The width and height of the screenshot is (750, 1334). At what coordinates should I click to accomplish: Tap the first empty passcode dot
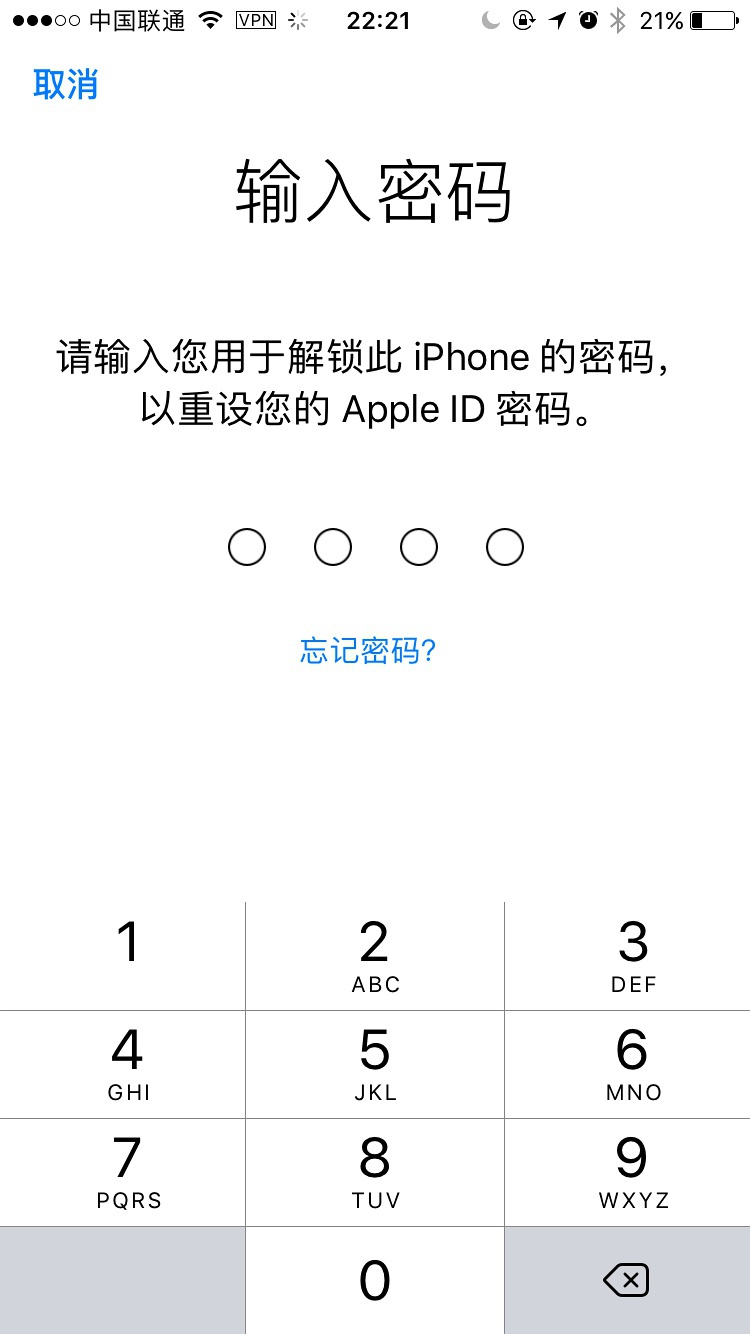pyautogui.click(x=246, y=547)
